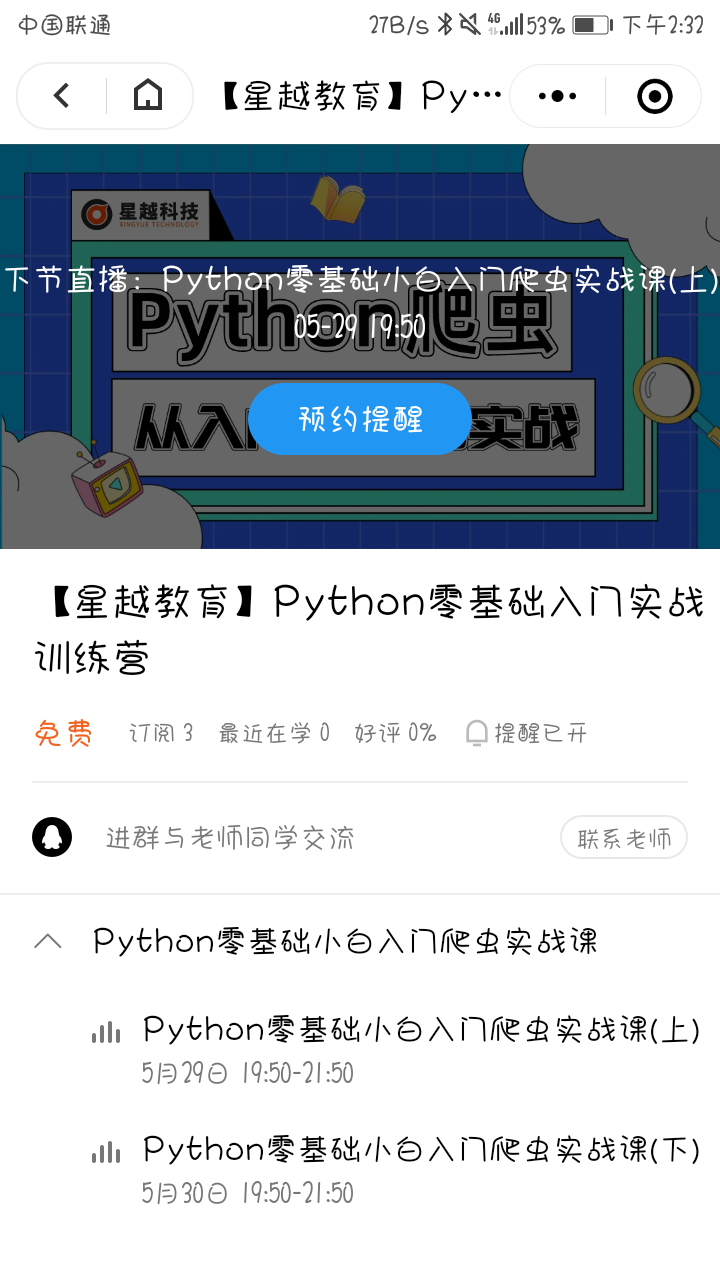
Task: Tap the home icon next to back arrow
Action: point(148,95)
